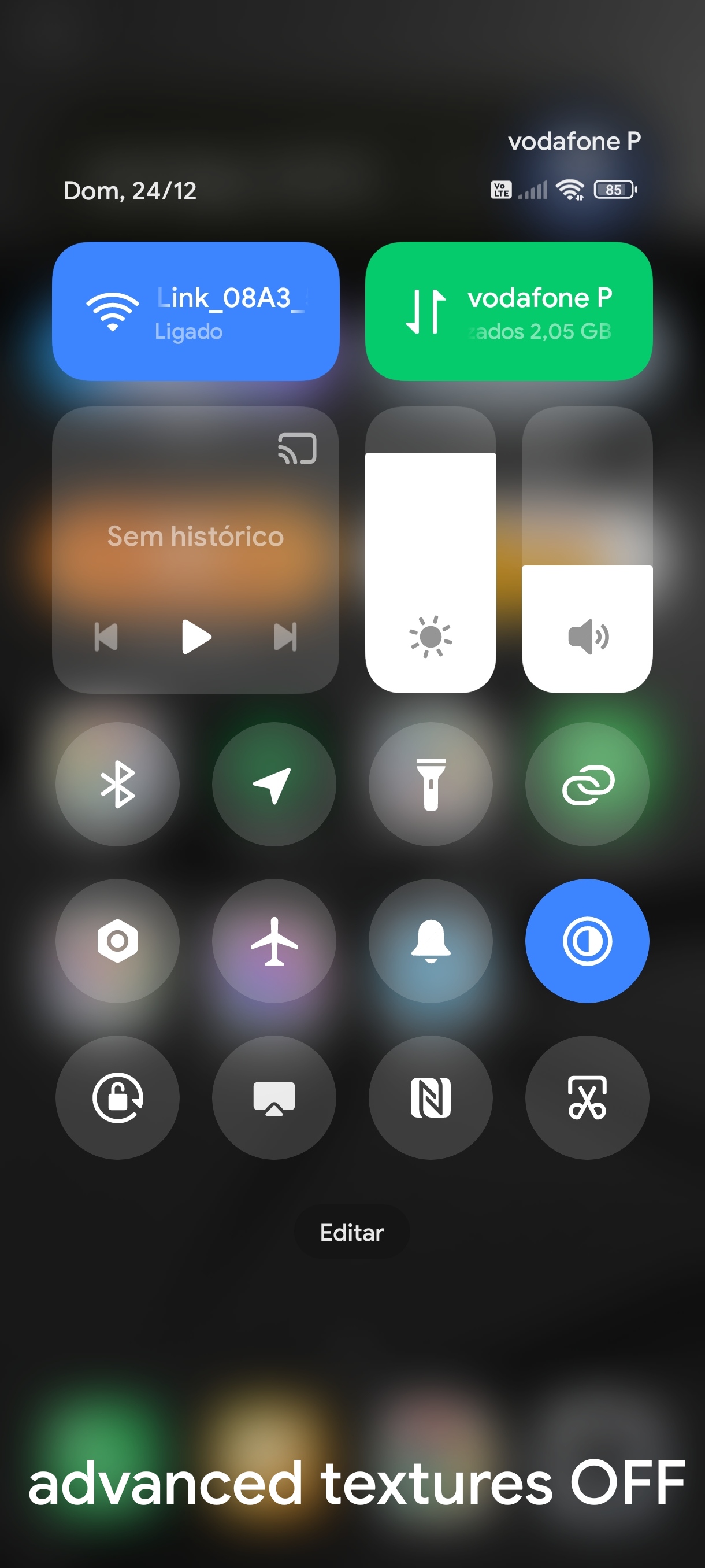
Task: Toggle the Wi-Fi tile Link_08A3
Action: click(x=195, y=311)
